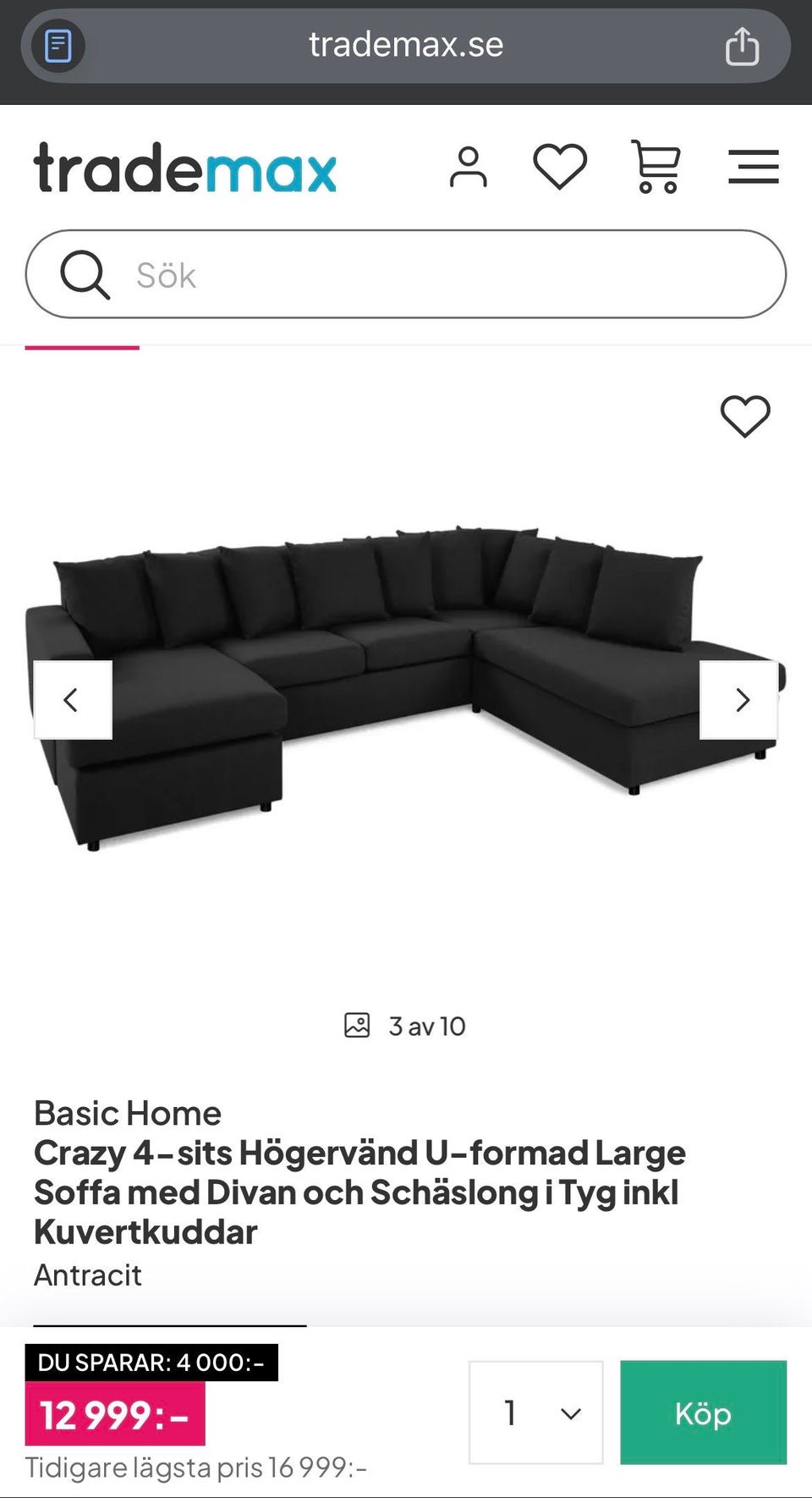Go to the Trademax home logo
The height and width of the screenshot is (1498, 812).
coord(185,168)
